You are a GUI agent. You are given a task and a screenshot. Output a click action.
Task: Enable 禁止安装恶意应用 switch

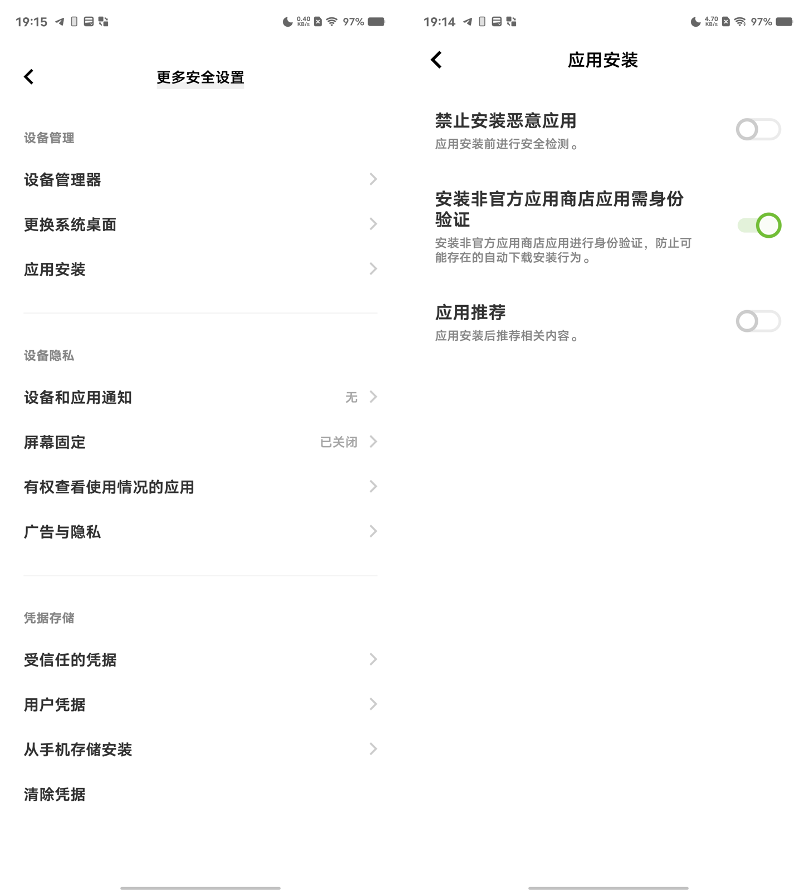click(757, 129)
